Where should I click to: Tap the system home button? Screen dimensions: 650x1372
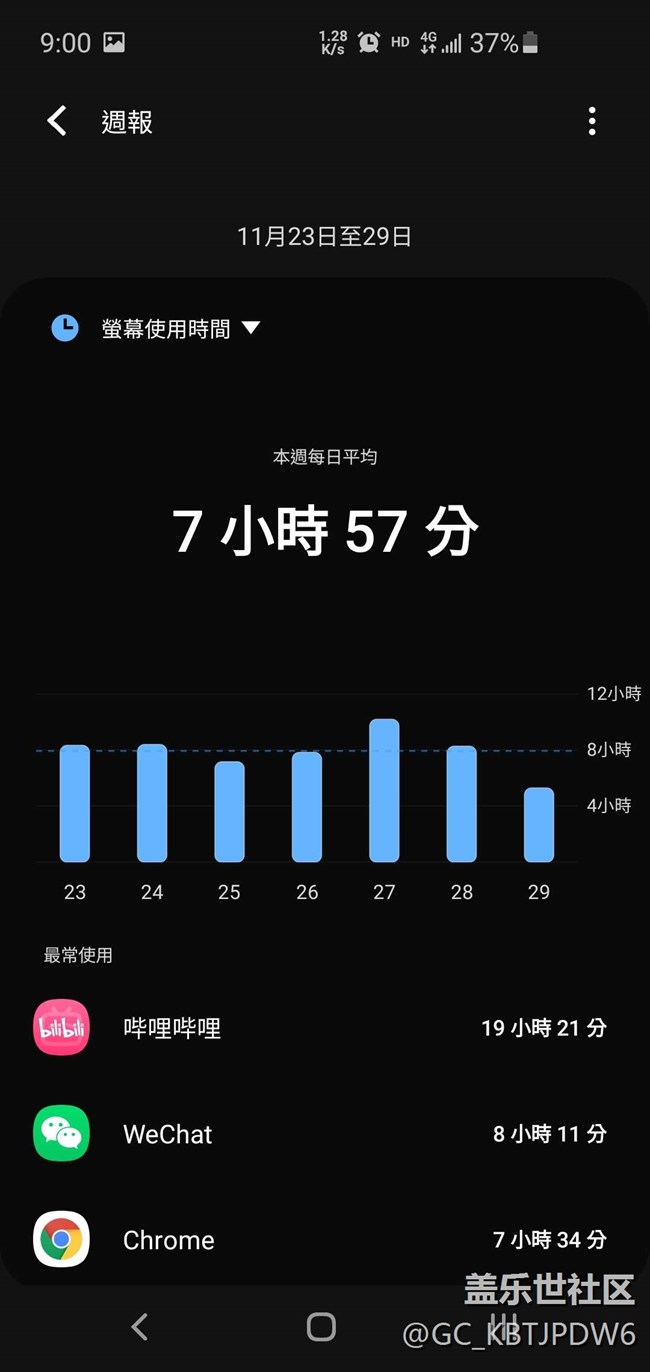tap(321, 1327)
